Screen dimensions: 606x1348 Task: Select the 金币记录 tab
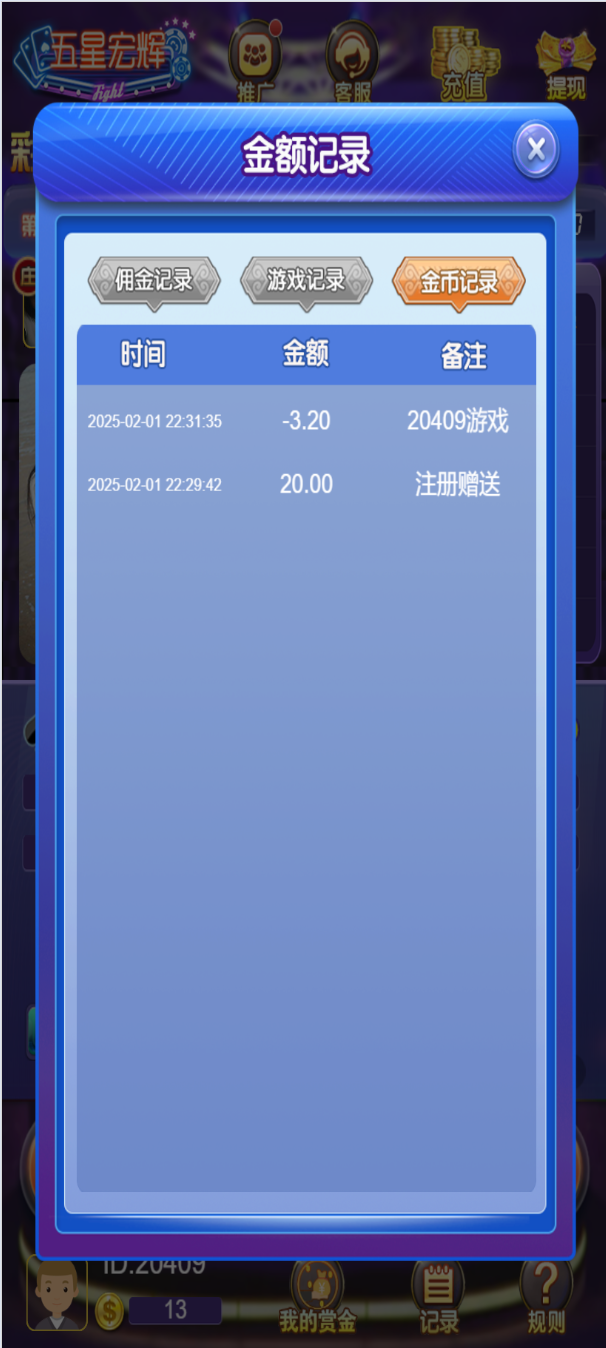[459, 282]
